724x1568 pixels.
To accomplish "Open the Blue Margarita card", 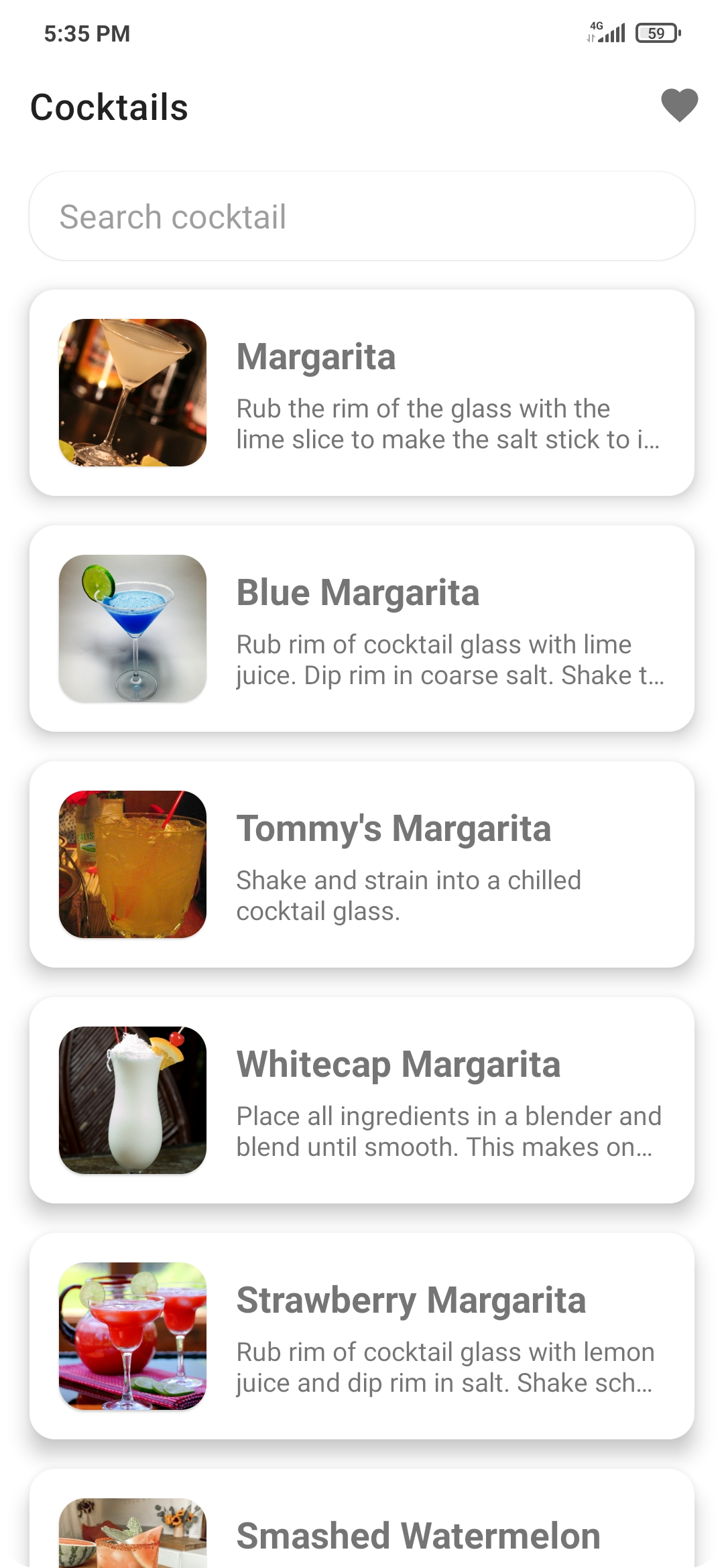I will click(362, 629).
